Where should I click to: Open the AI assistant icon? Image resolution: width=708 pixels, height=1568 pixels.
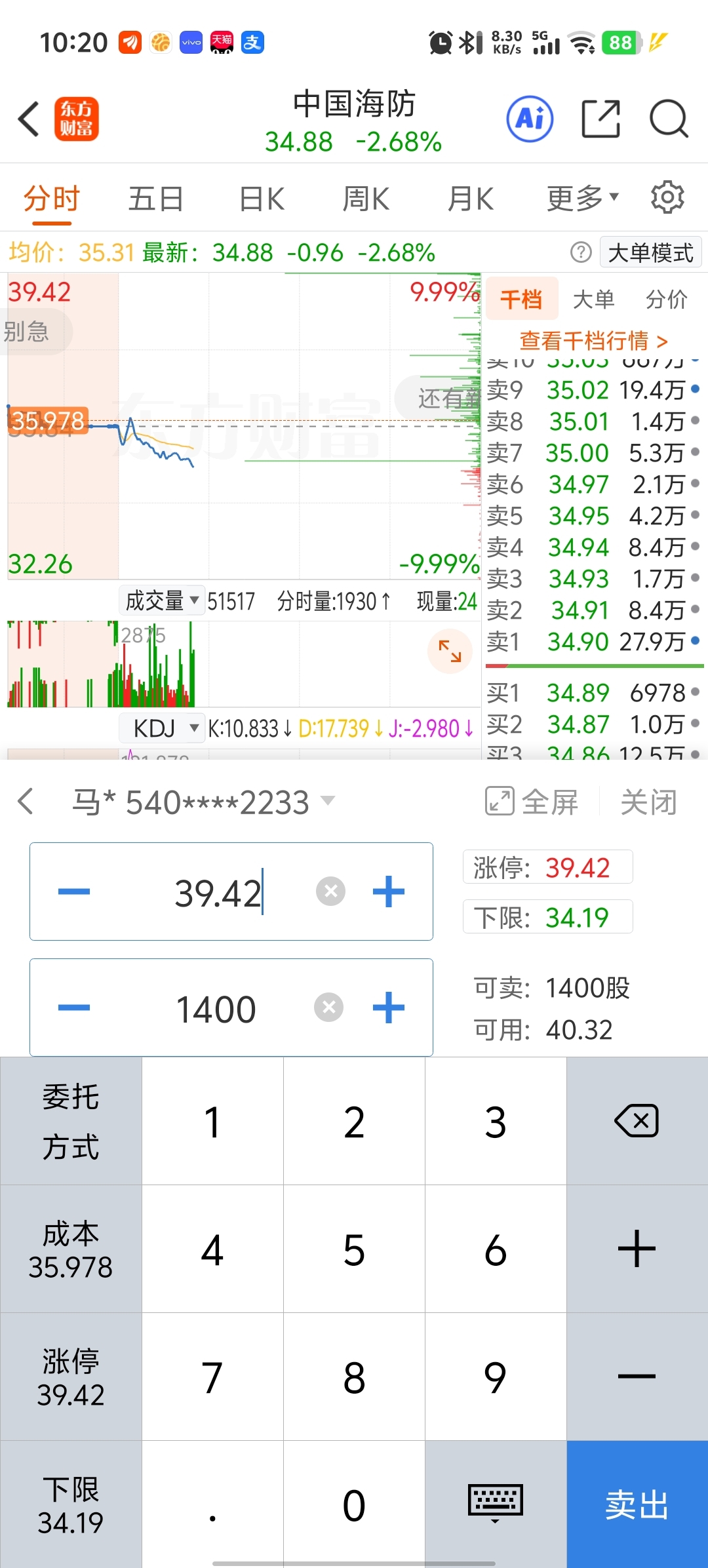tap(530, 119)
